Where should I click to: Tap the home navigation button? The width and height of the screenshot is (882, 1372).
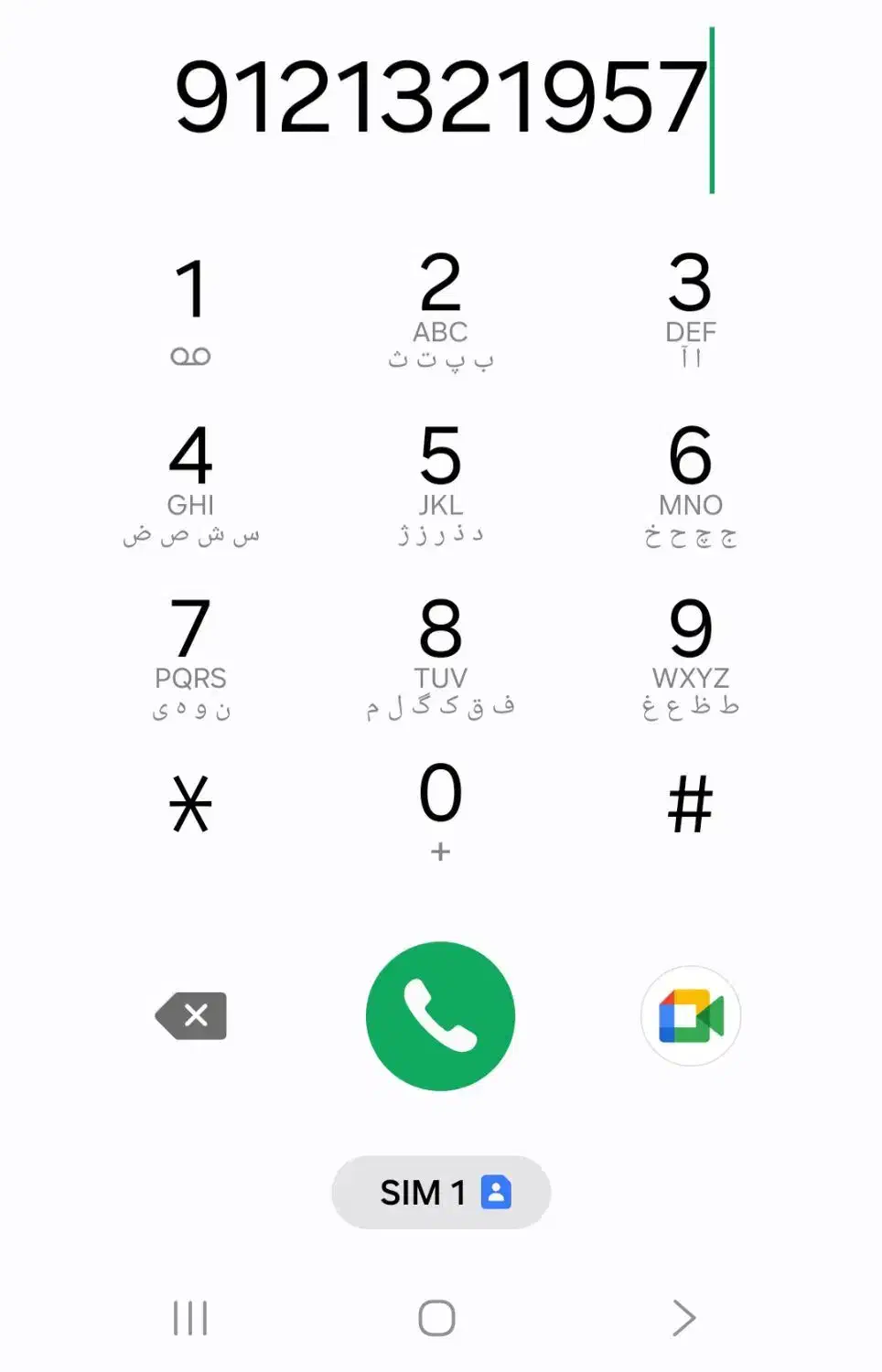pos(440,1317)
